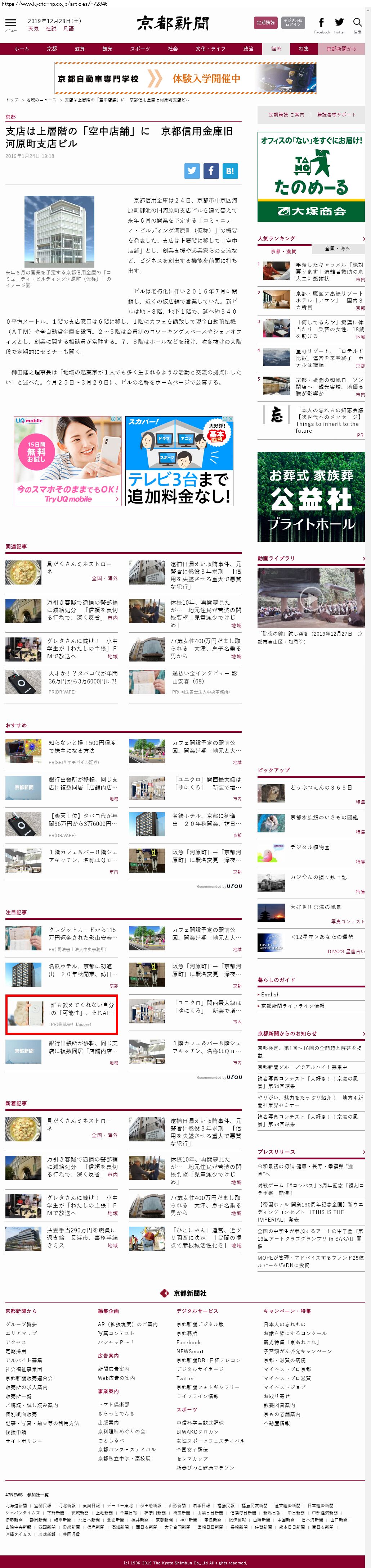The height and width of the screenshot is (1568, 371).
Task: Switch ranking to 全国・海外 tab
Action: click(x=337, y=248)
